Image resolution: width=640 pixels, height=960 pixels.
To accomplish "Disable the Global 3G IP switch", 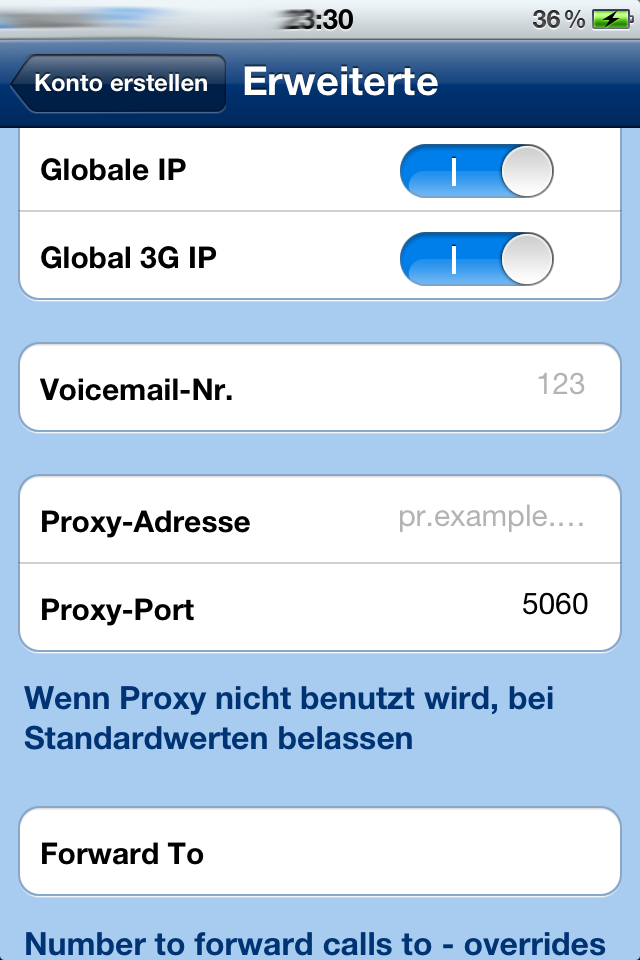I will (476, 259).
